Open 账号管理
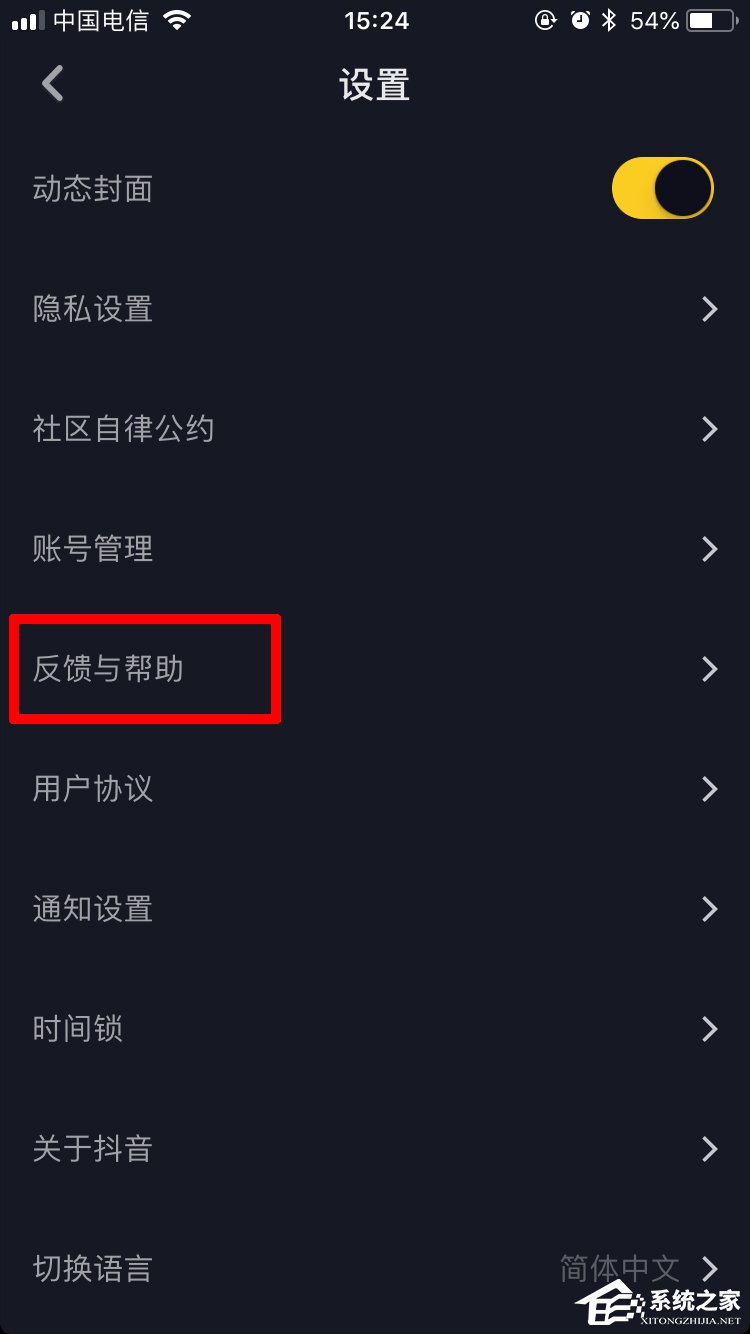 point(375,549)
